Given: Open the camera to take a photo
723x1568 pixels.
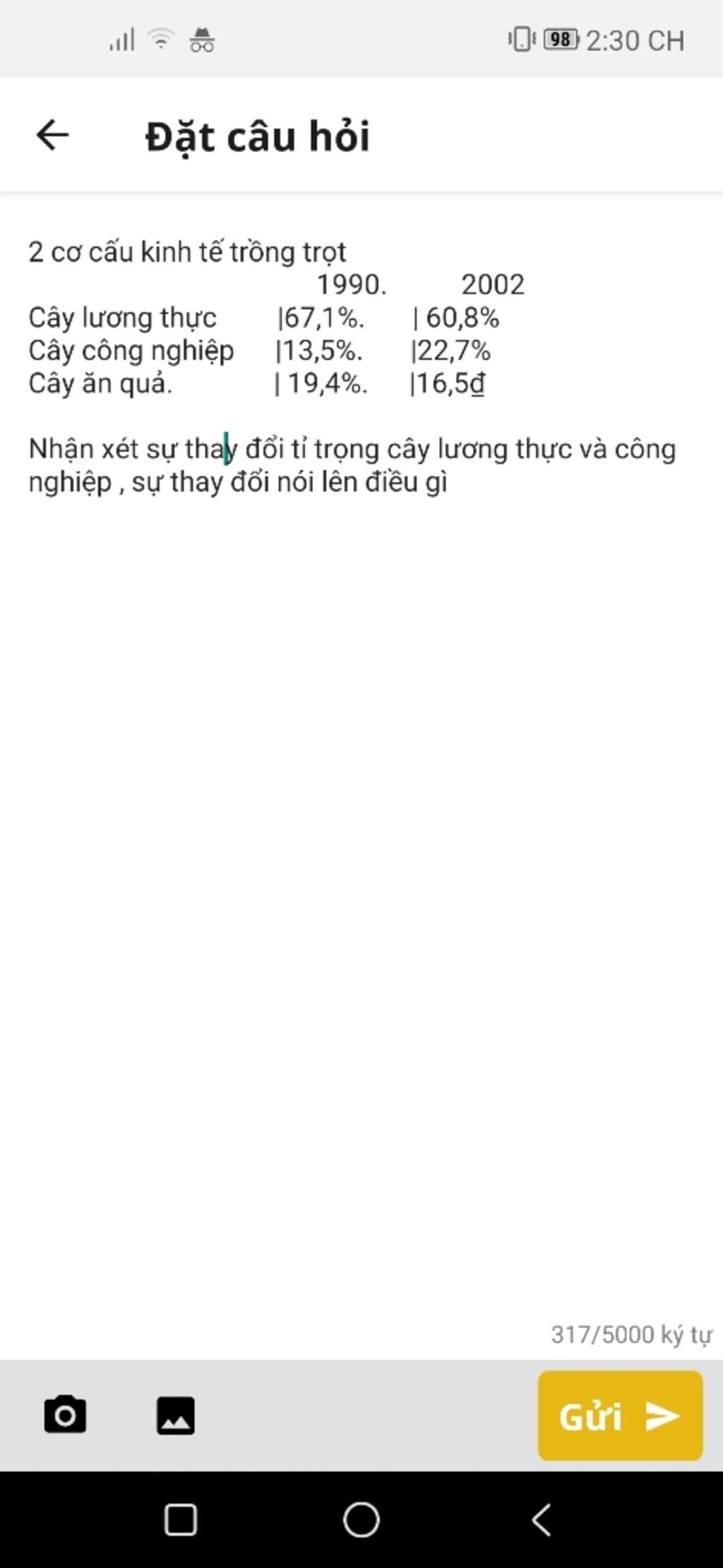Looking at the screenshot, I should [x=65, y=1415].
